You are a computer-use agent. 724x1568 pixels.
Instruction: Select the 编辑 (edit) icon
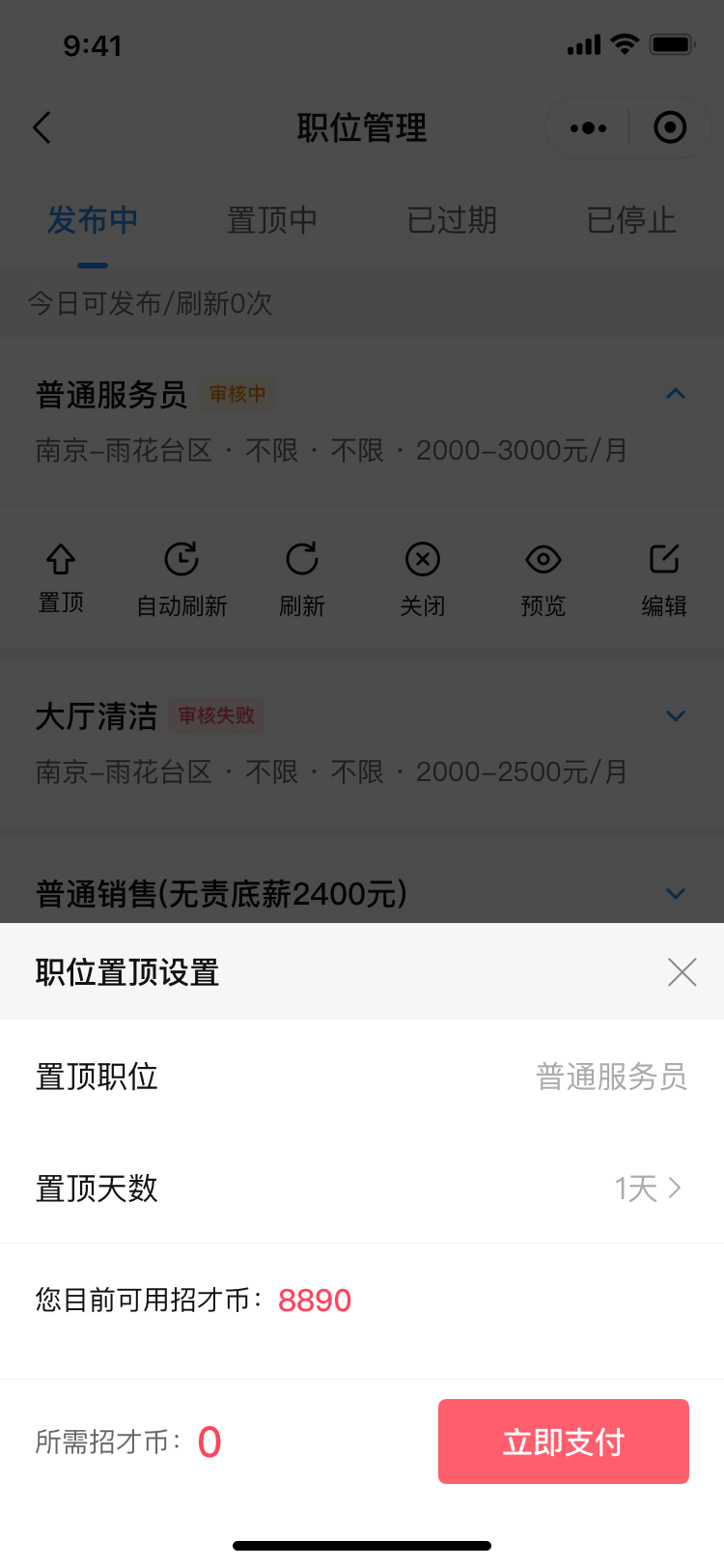pos(663,574)
